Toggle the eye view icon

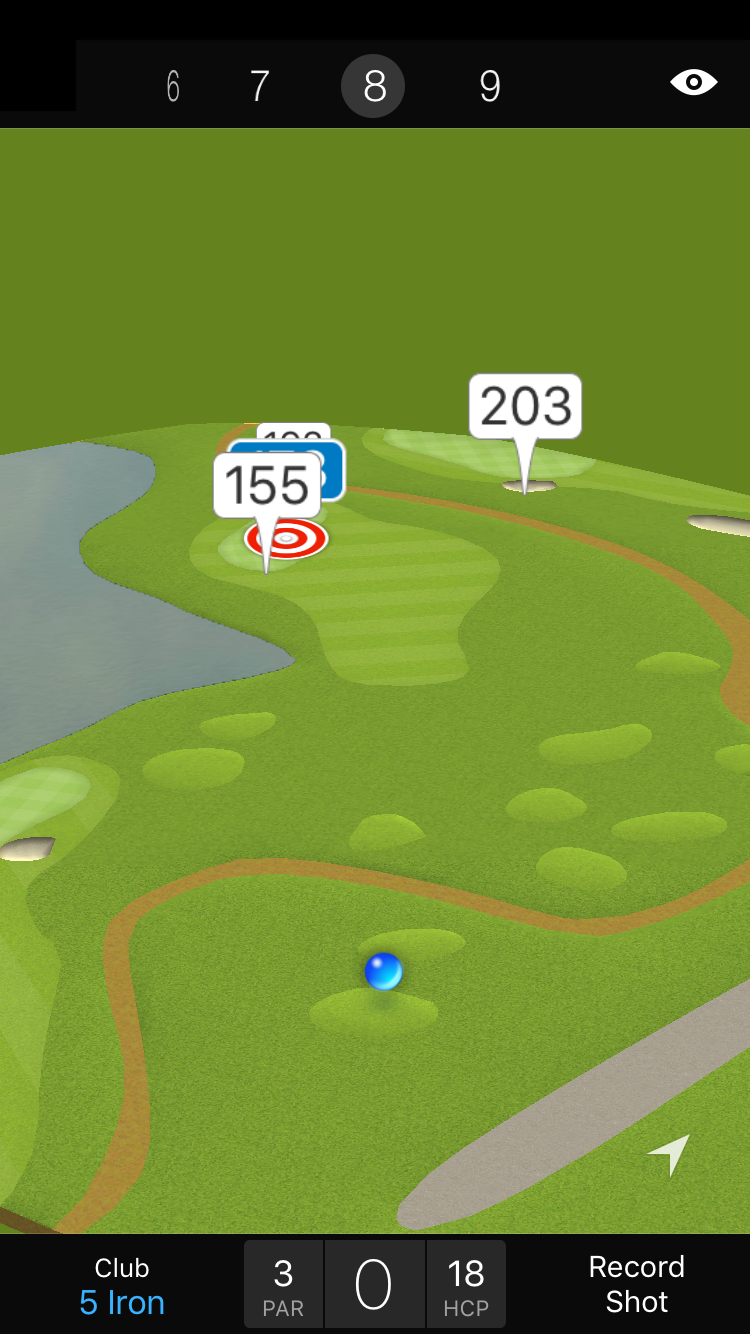point(693,82)
